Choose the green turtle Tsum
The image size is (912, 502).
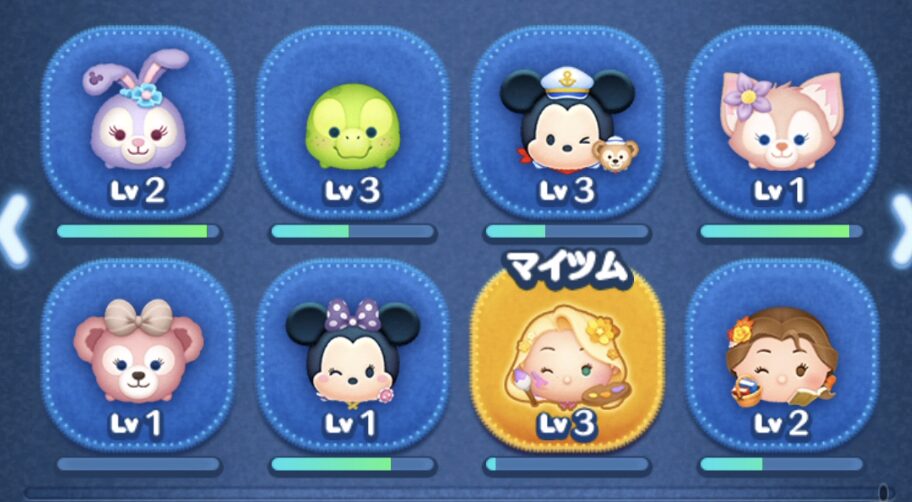352,123
